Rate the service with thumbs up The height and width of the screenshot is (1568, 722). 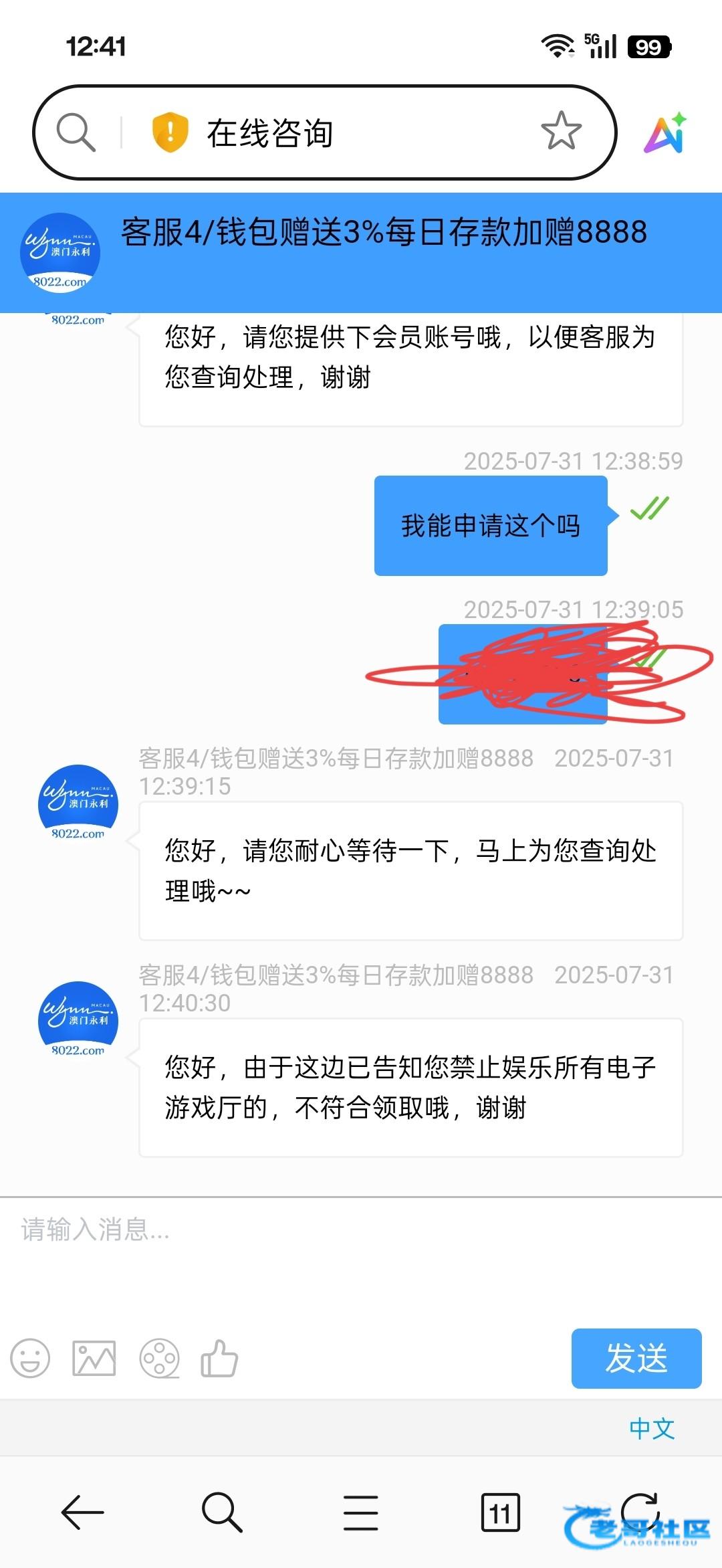(219, 1359)
